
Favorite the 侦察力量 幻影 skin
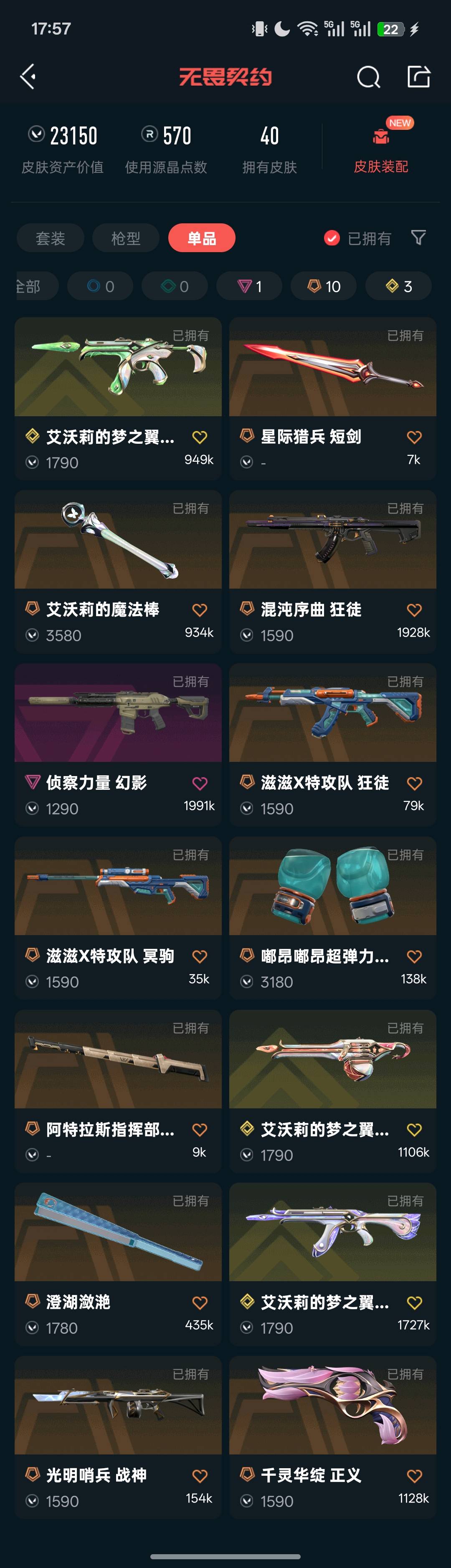click(200, 784)
